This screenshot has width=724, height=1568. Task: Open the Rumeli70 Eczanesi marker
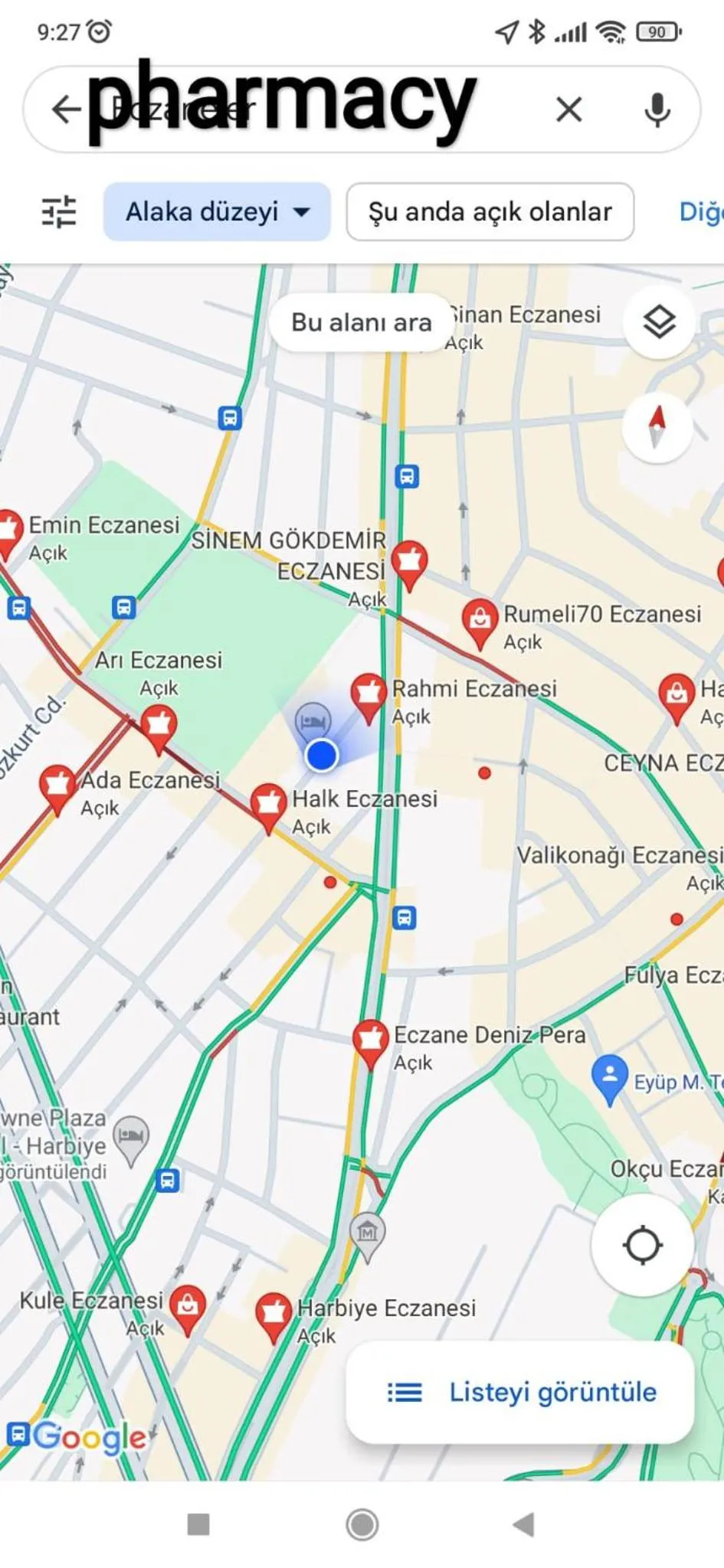480,620
